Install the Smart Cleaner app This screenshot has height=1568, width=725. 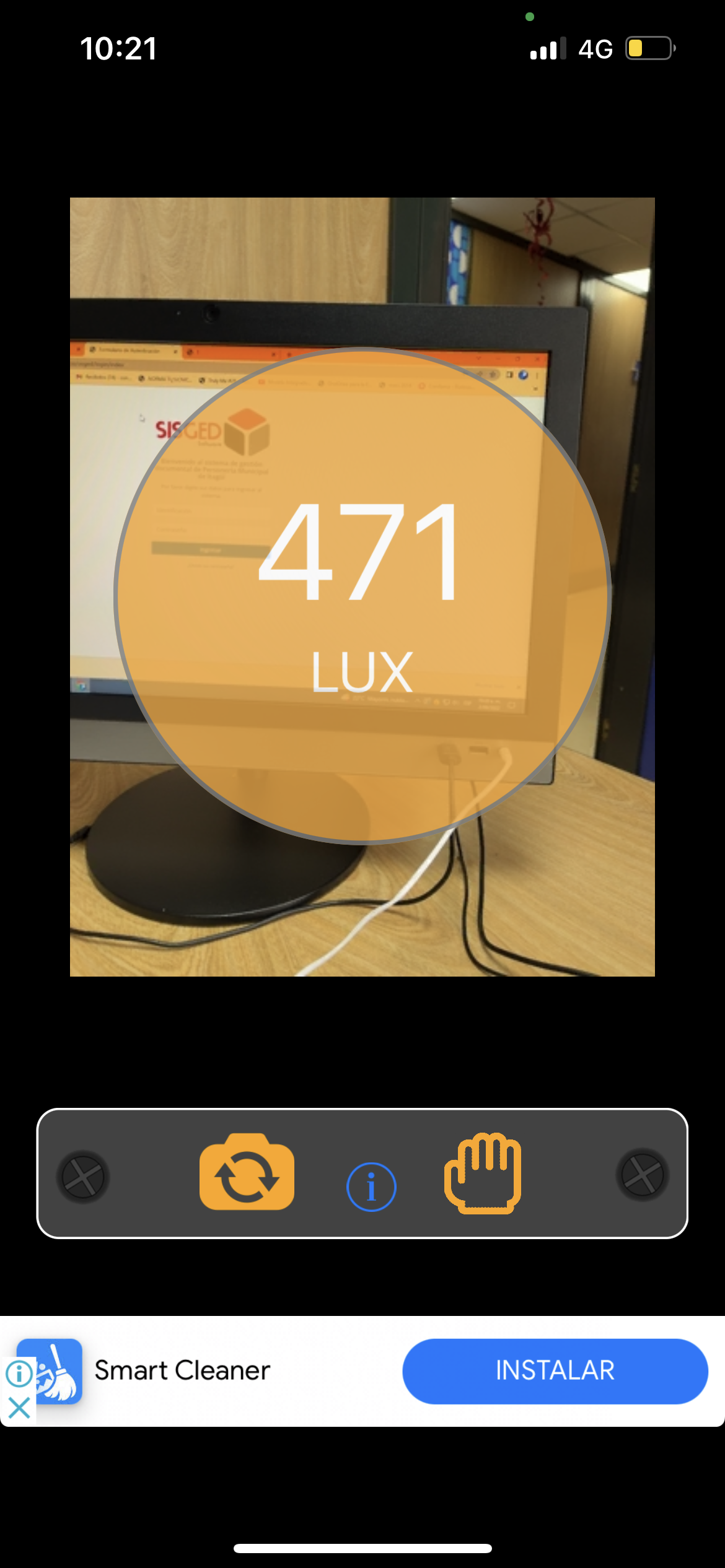[555, 1370]
